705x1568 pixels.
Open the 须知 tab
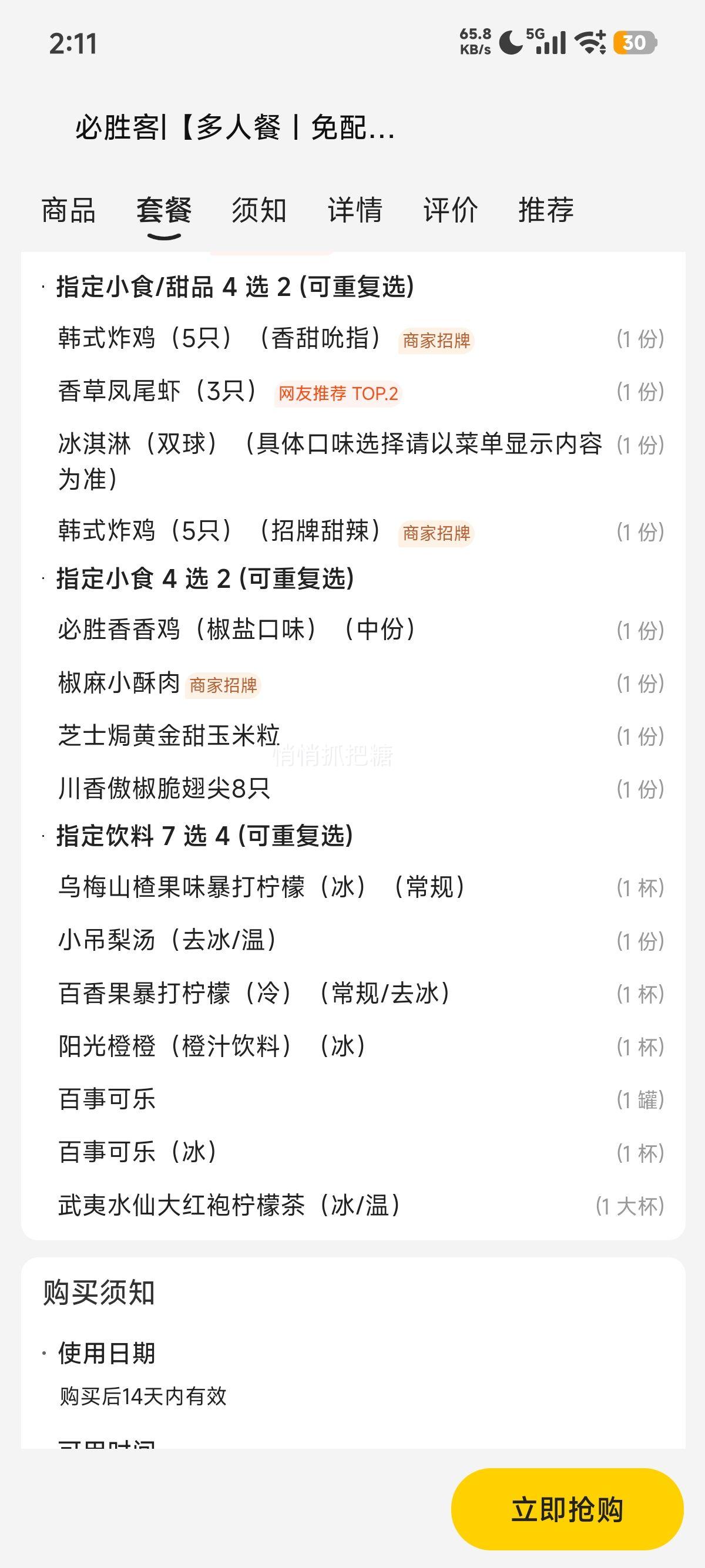coord(259,210)
